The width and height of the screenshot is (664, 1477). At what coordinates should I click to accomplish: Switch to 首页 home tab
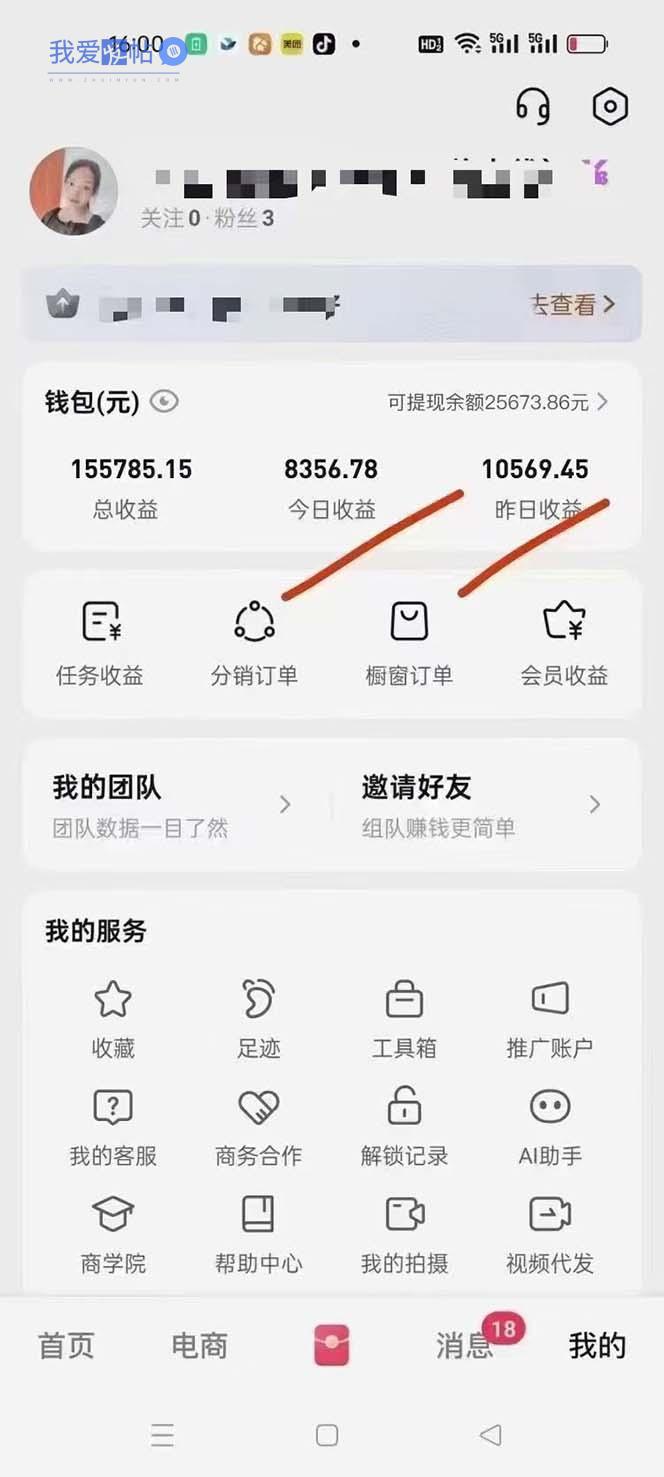[x=66, y=1345]
